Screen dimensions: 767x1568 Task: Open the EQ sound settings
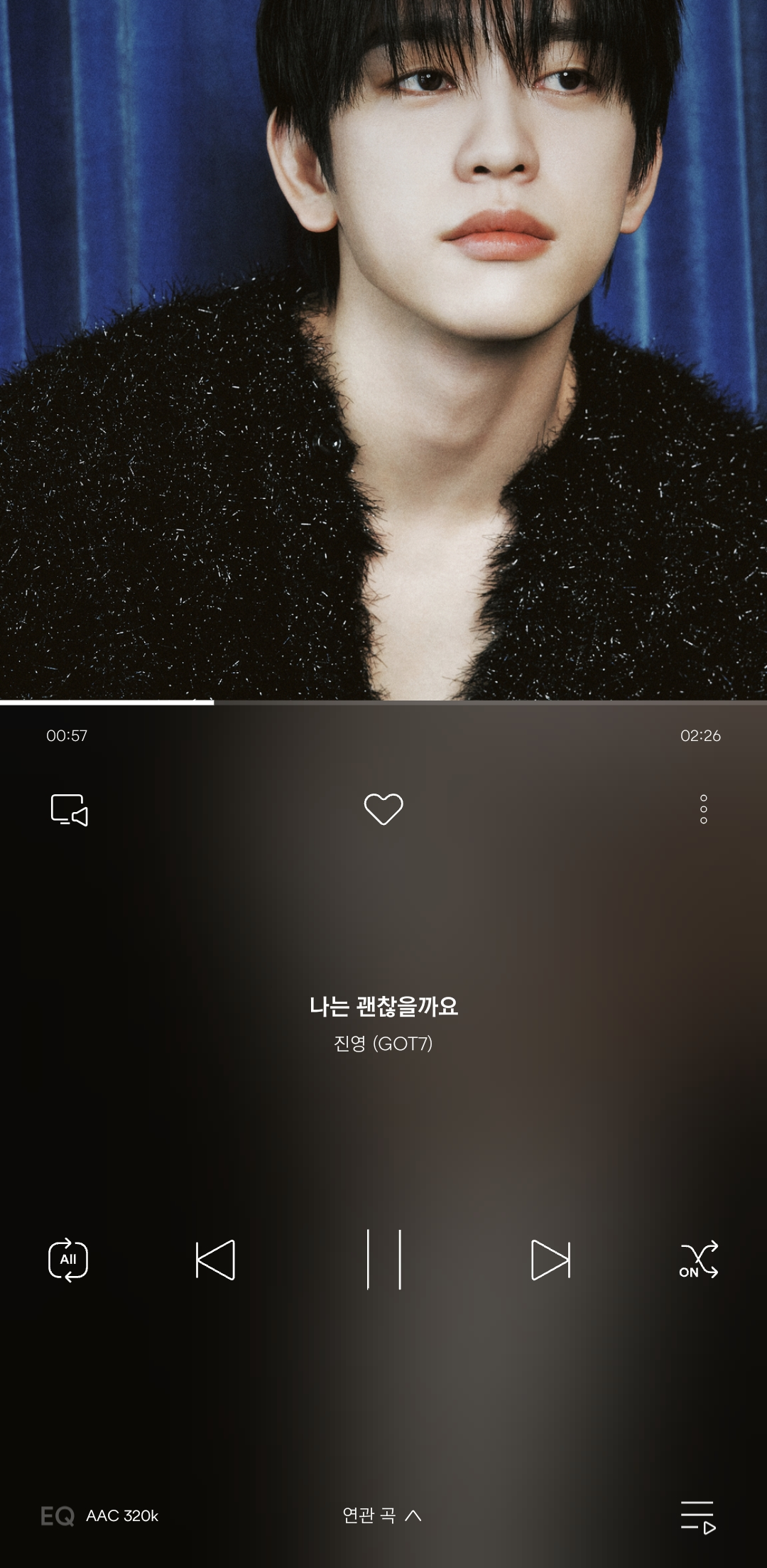[58, 1517]
